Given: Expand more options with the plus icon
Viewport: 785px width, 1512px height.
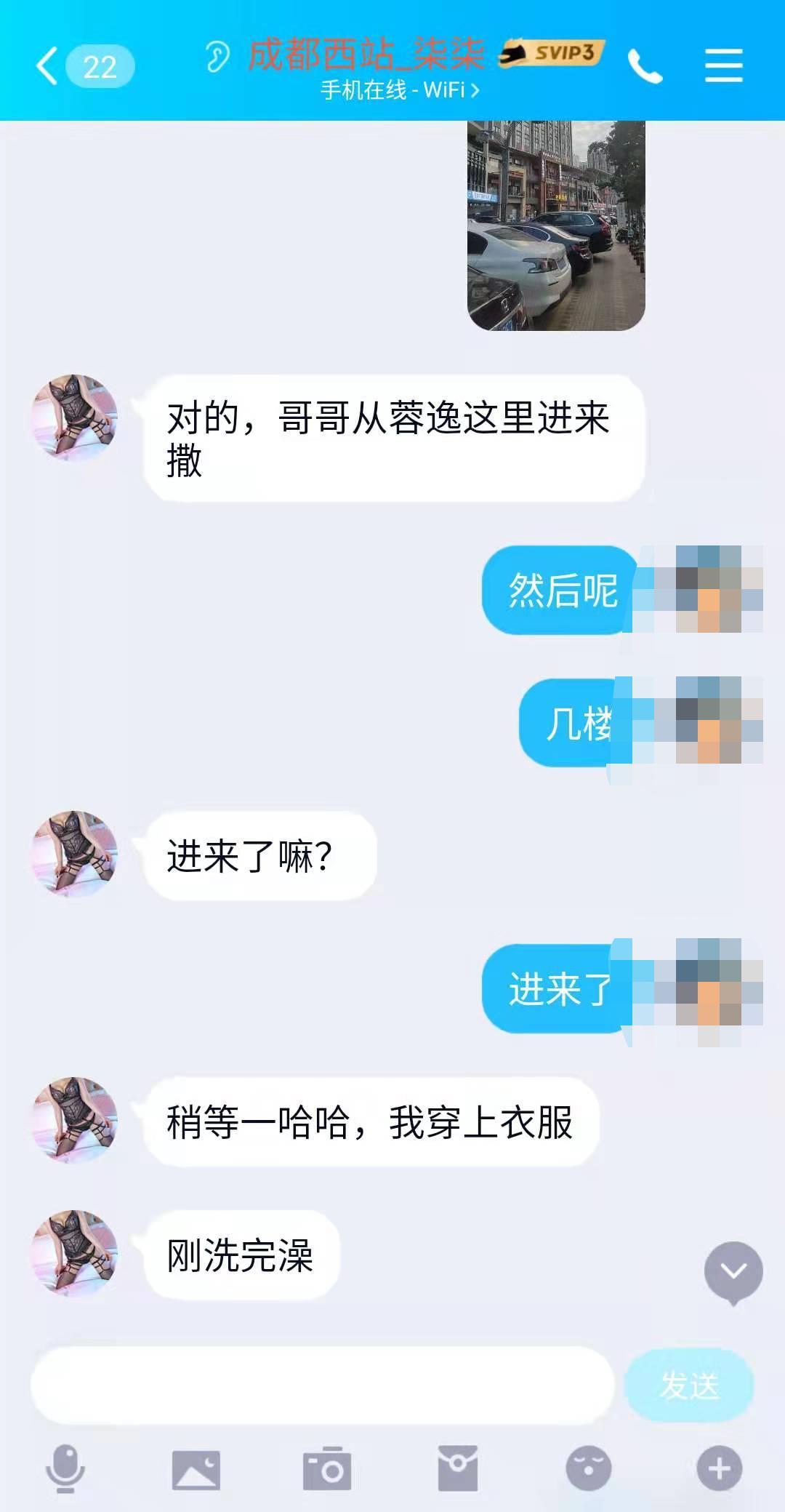Looking at the screenshot, I should (719, 1469).
